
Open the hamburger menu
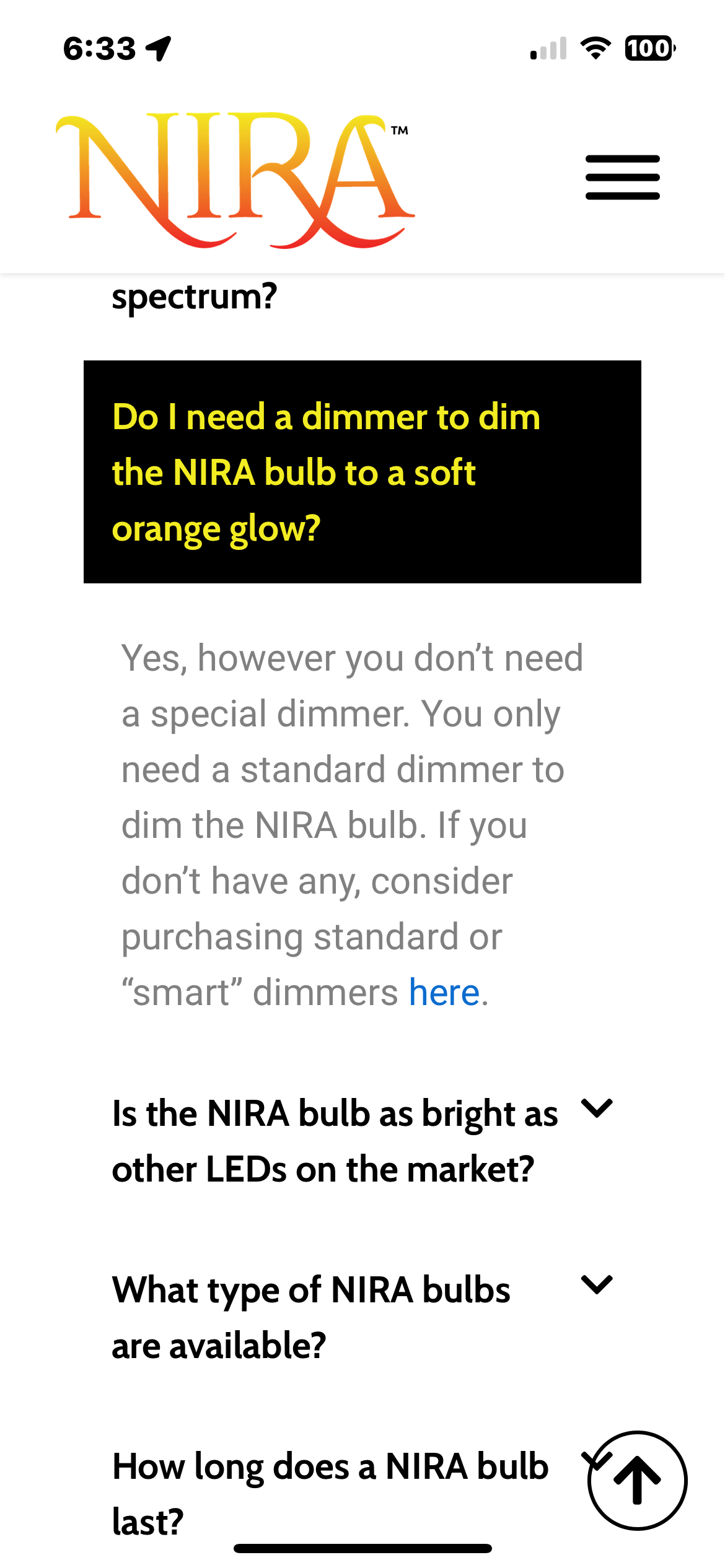click(623, 178)
